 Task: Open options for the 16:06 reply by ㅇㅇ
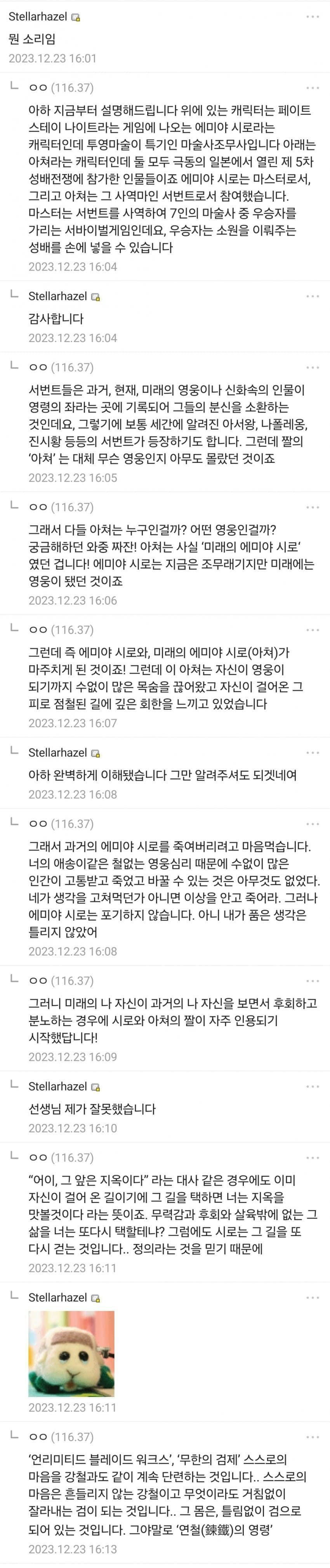tap(313, 507)
